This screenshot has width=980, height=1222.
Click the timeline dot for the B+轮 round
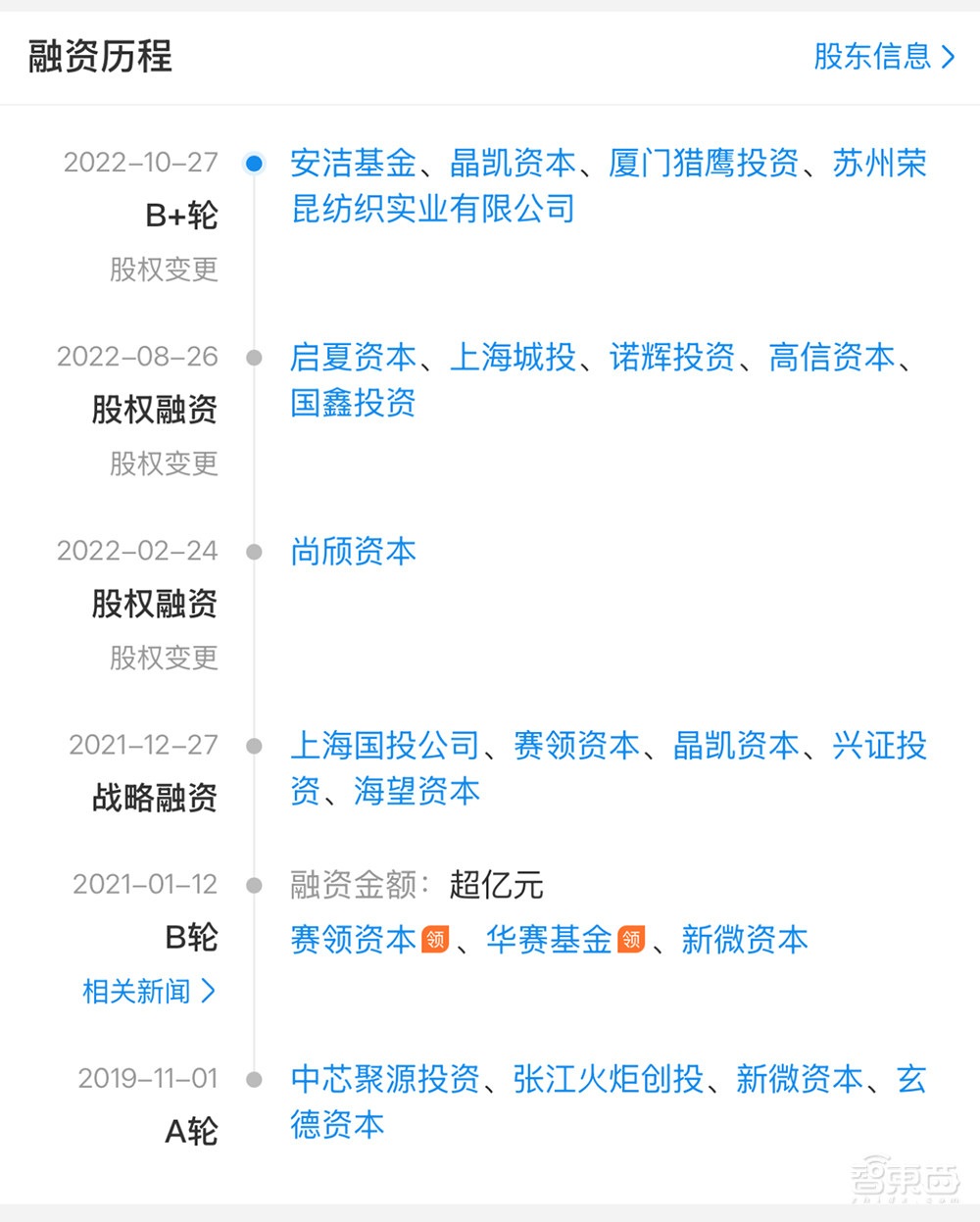(x=255, y=164)
